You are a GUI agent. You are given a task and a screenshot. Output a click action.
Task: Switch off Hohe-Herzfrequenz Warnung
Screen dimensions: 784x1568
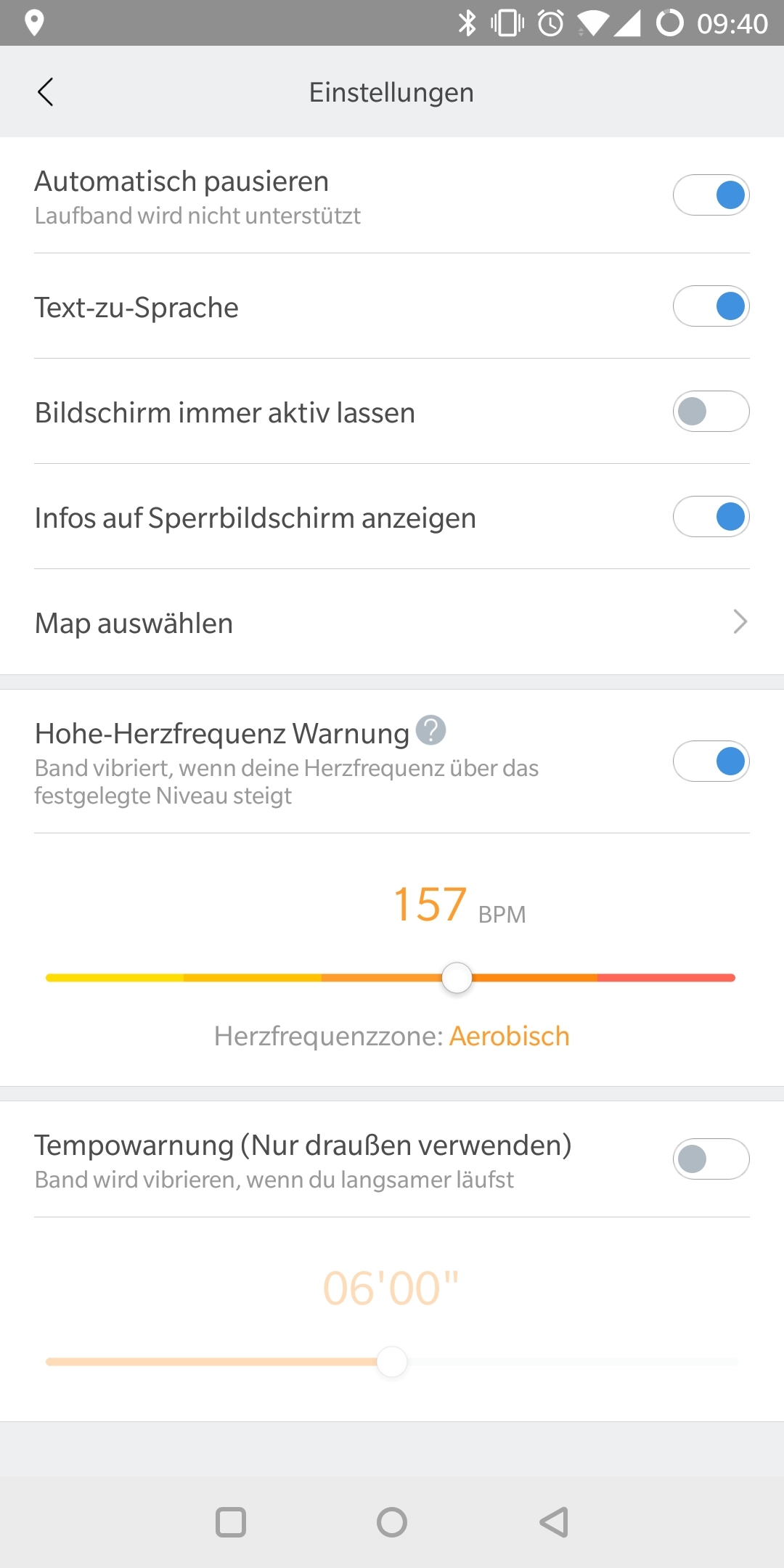point(711,761)
